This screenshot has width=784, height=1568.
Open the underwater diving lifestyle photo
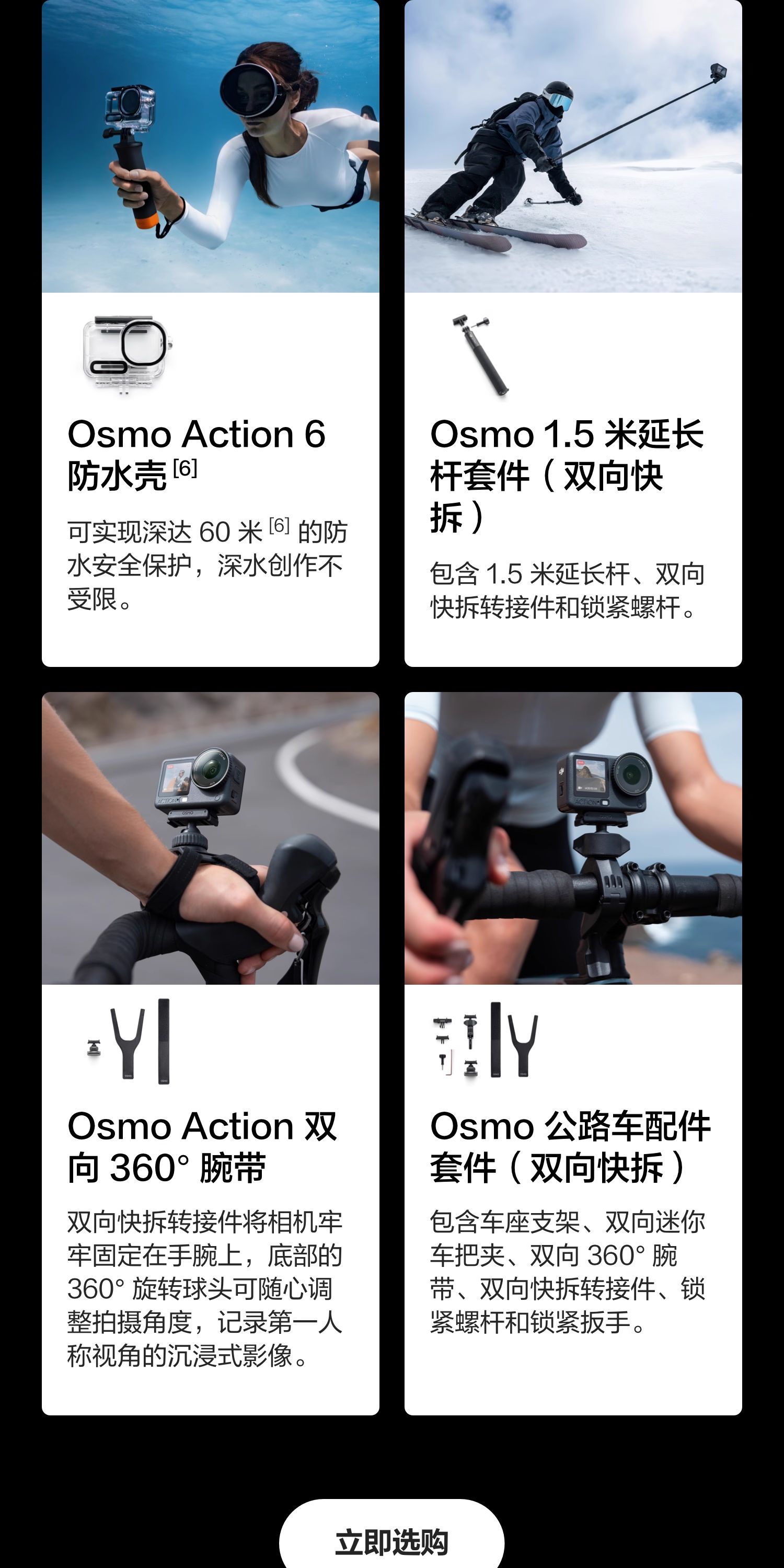click(x=210, y=146)
